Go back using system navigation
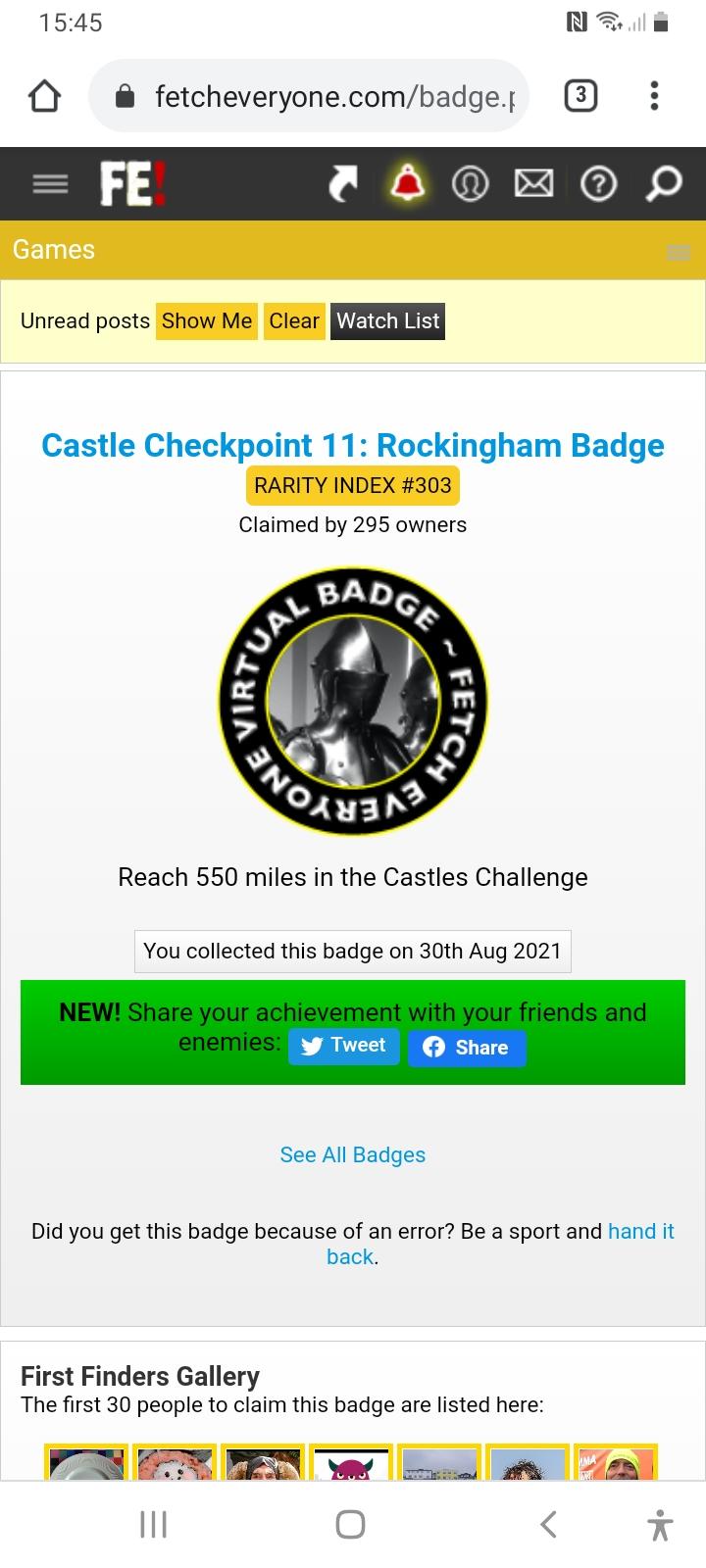 [x=549, y=1524]
